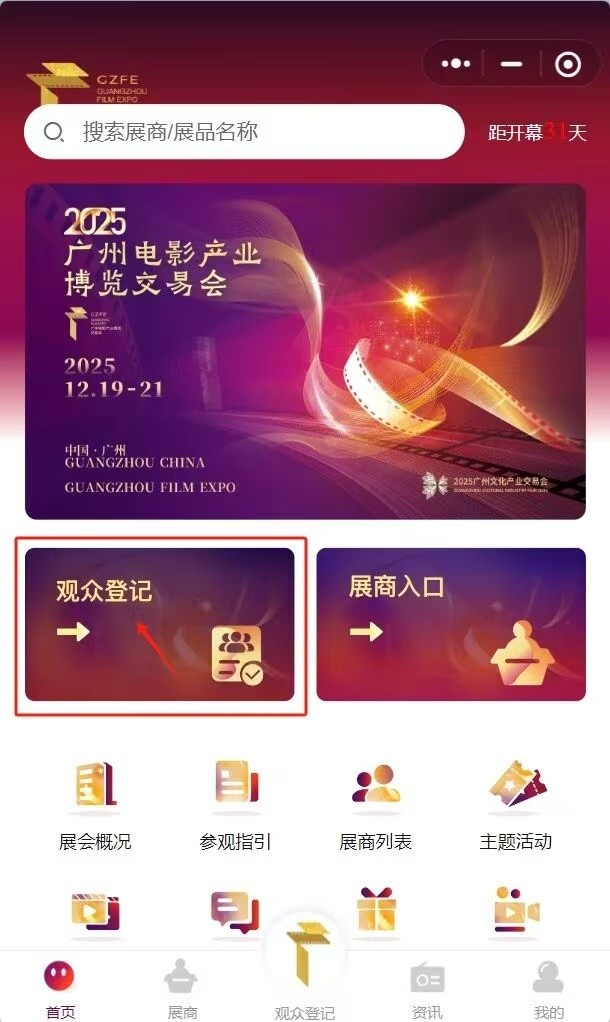Tap the 观众登记 tab in the bottom bar
Viewport: 610px width, 1022px height.
305,975
